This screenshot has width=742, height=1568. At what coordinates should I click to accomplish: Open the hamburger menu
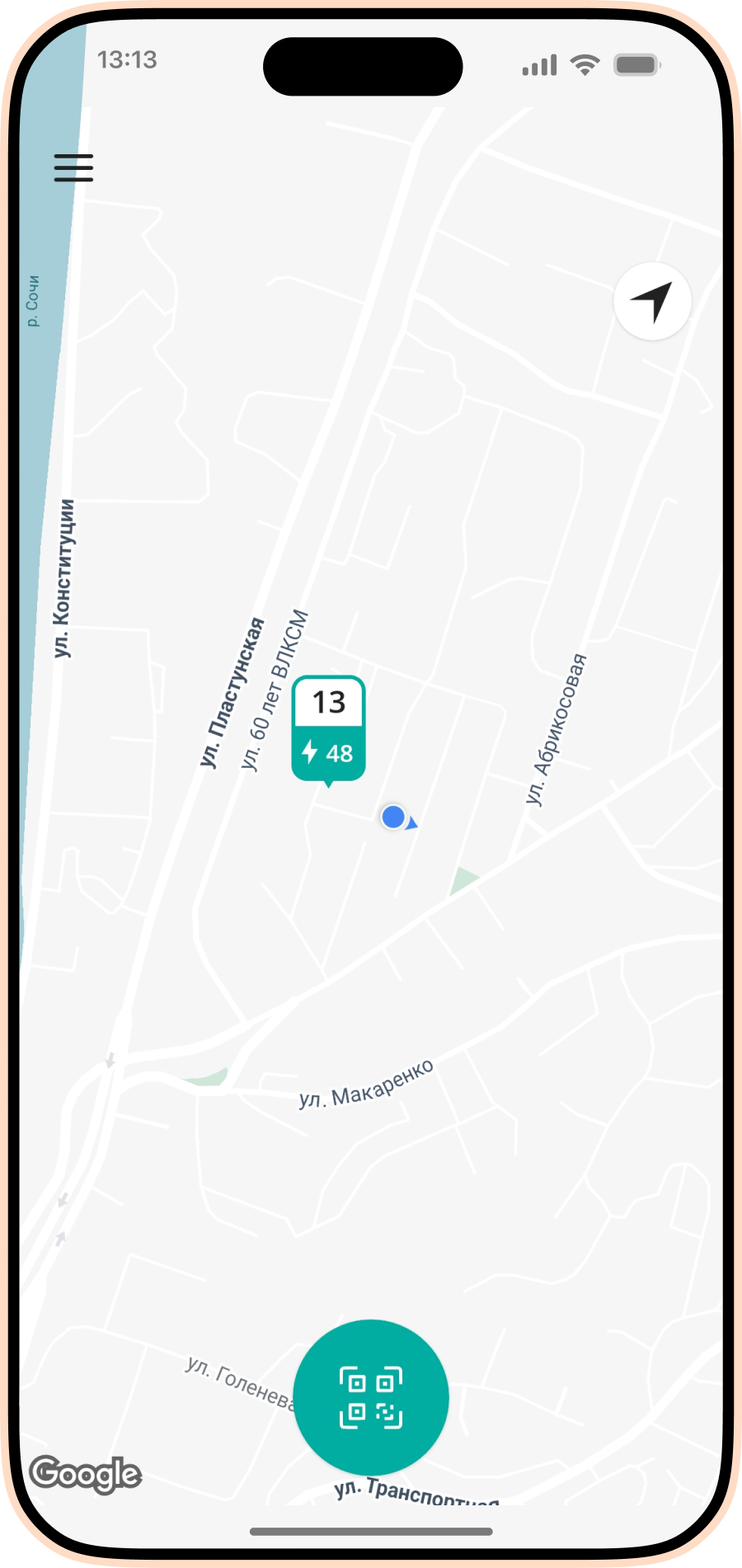click(73, 167)
